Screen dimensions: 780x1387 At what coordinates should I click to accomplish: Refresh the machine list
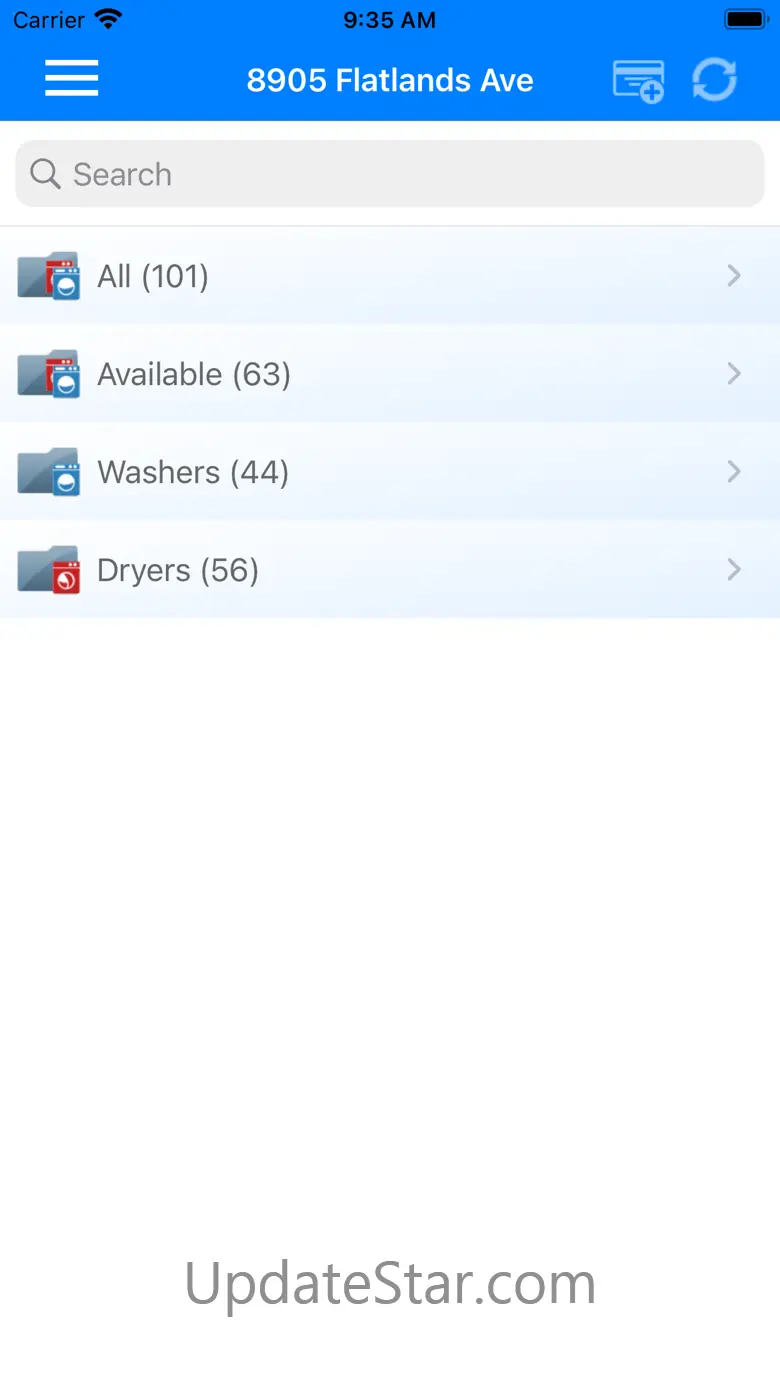click(x=714, y=80)
